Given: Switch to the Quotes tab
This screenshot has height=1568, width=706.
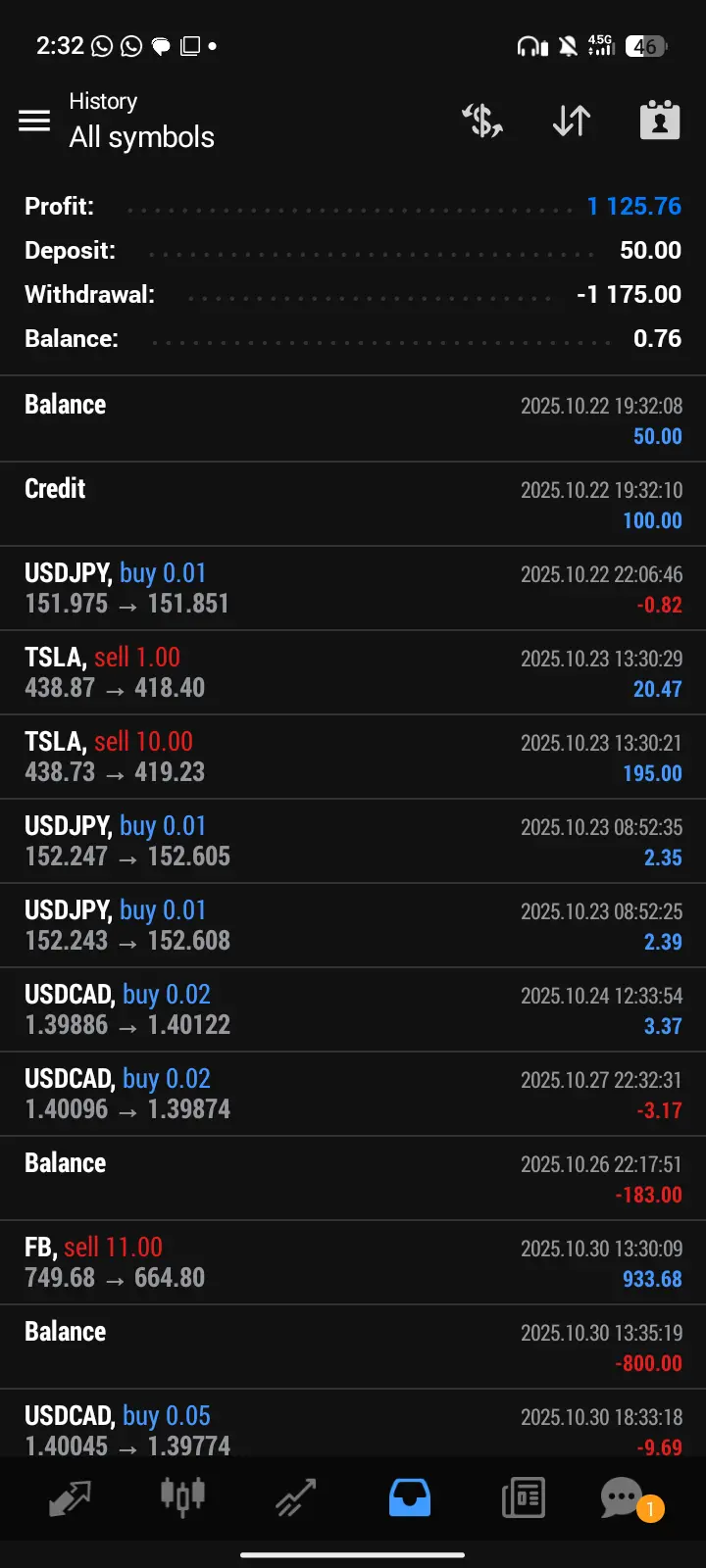Looking at the screenshot, I should tap(70, 1497).
